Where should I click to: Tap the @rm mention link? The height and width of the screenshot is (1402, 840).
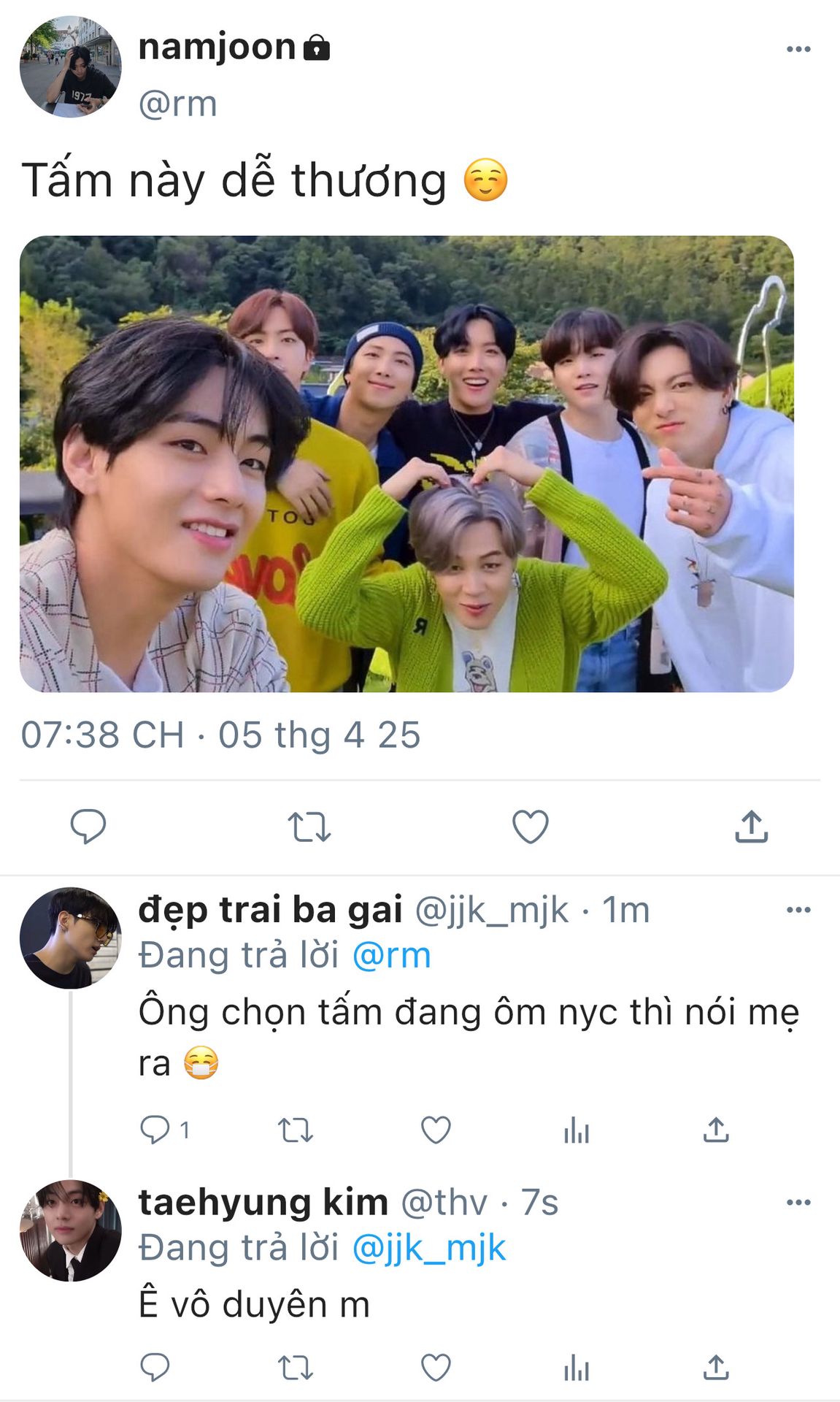point(391,956)
